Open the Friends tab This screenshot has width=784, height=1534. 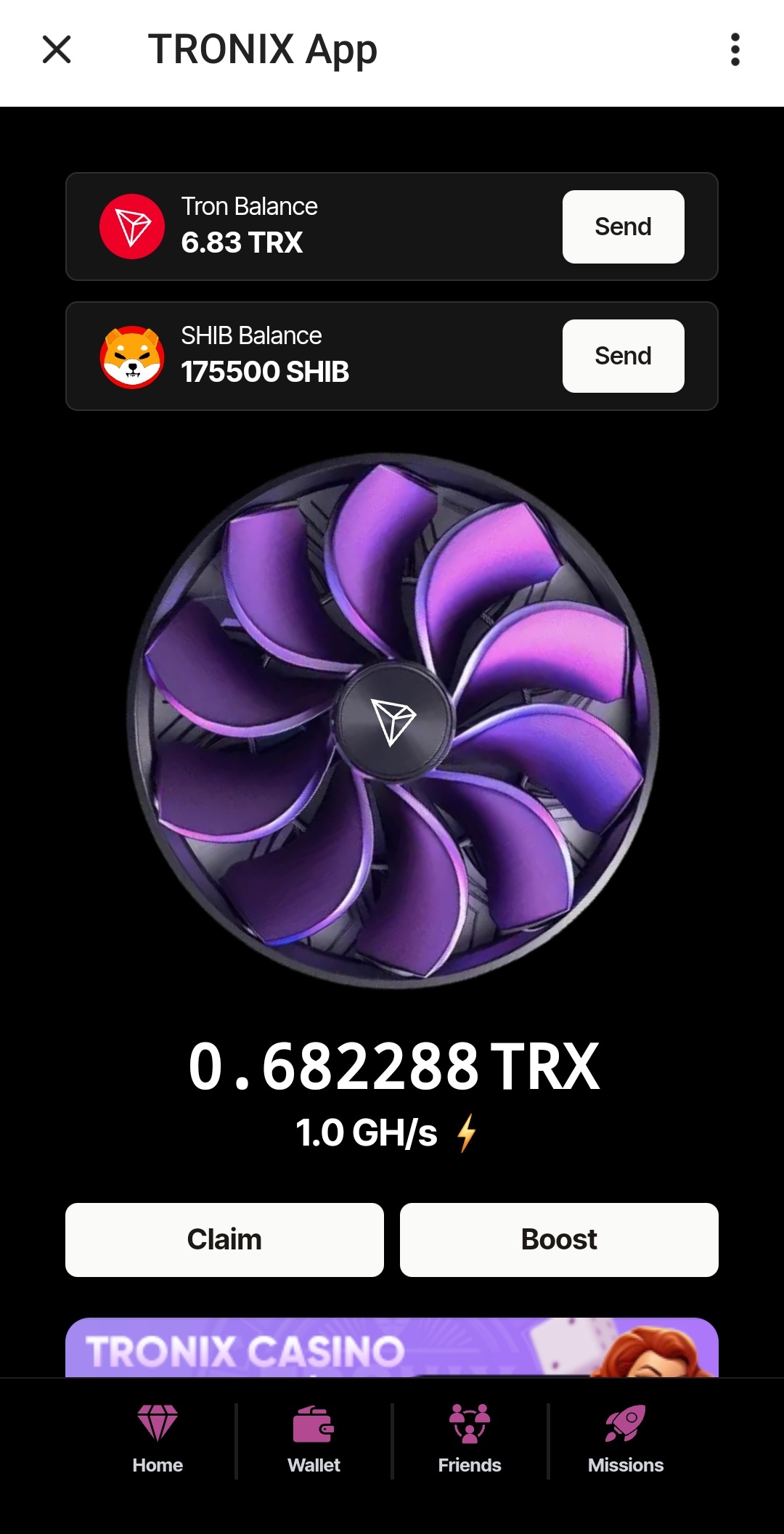(x=470, y=1440)
